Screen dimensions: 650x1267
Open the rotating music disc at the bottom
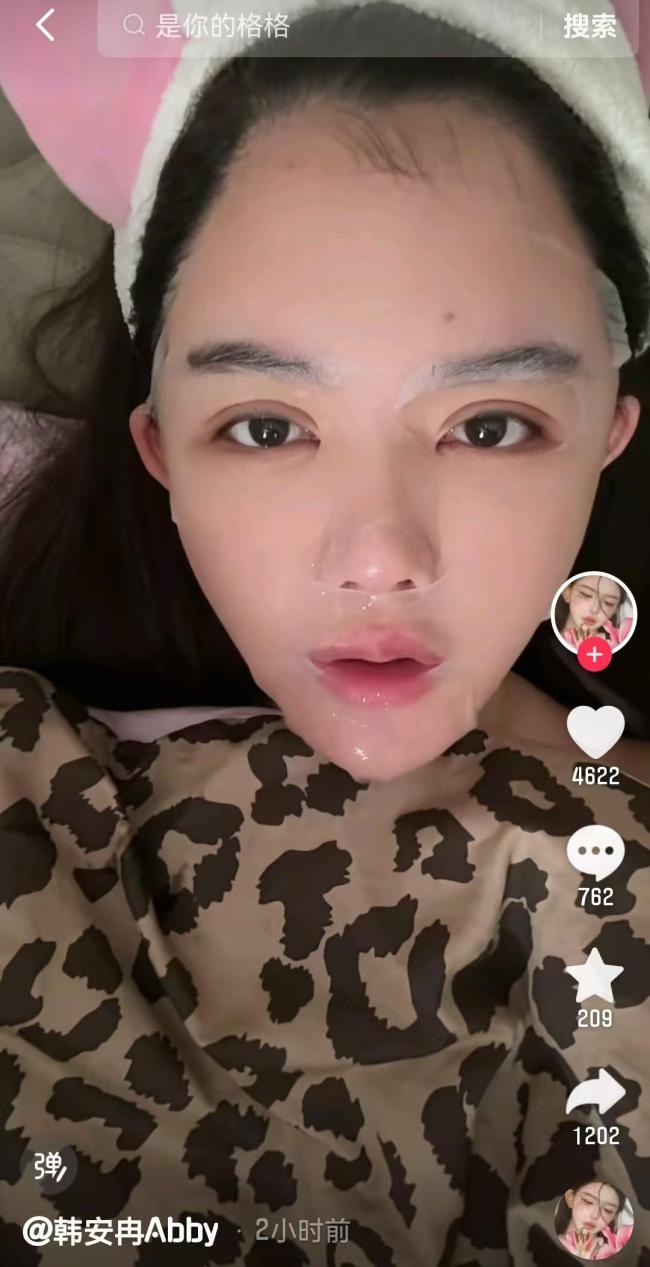click(593, 1220)
